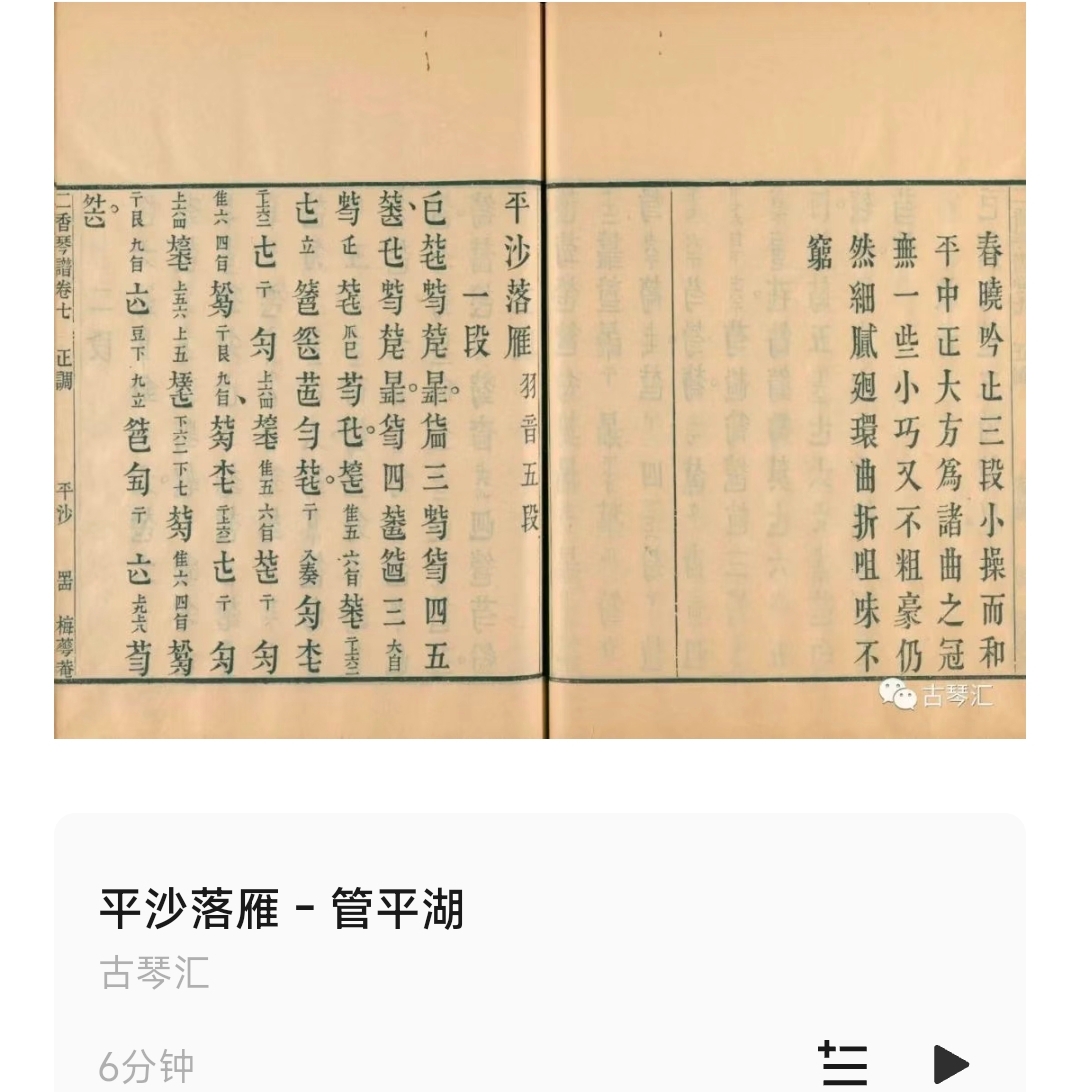Play the 平沙落雁 - 管平湖 audio track
This screenshot has width=1080, height=1092.
(x=950, y=1064)
